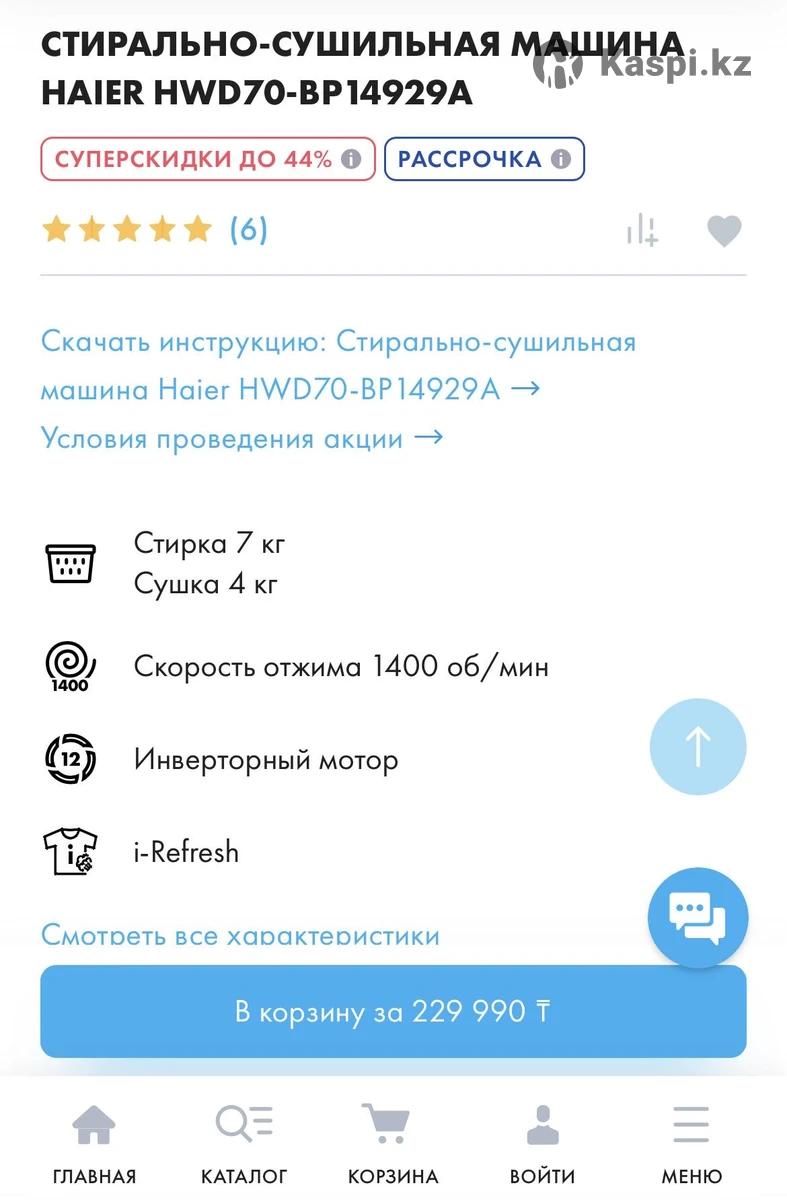The image size is (787, 1200).
Task: Add washer-dryer to favorites heart
Action: [724, 231]
